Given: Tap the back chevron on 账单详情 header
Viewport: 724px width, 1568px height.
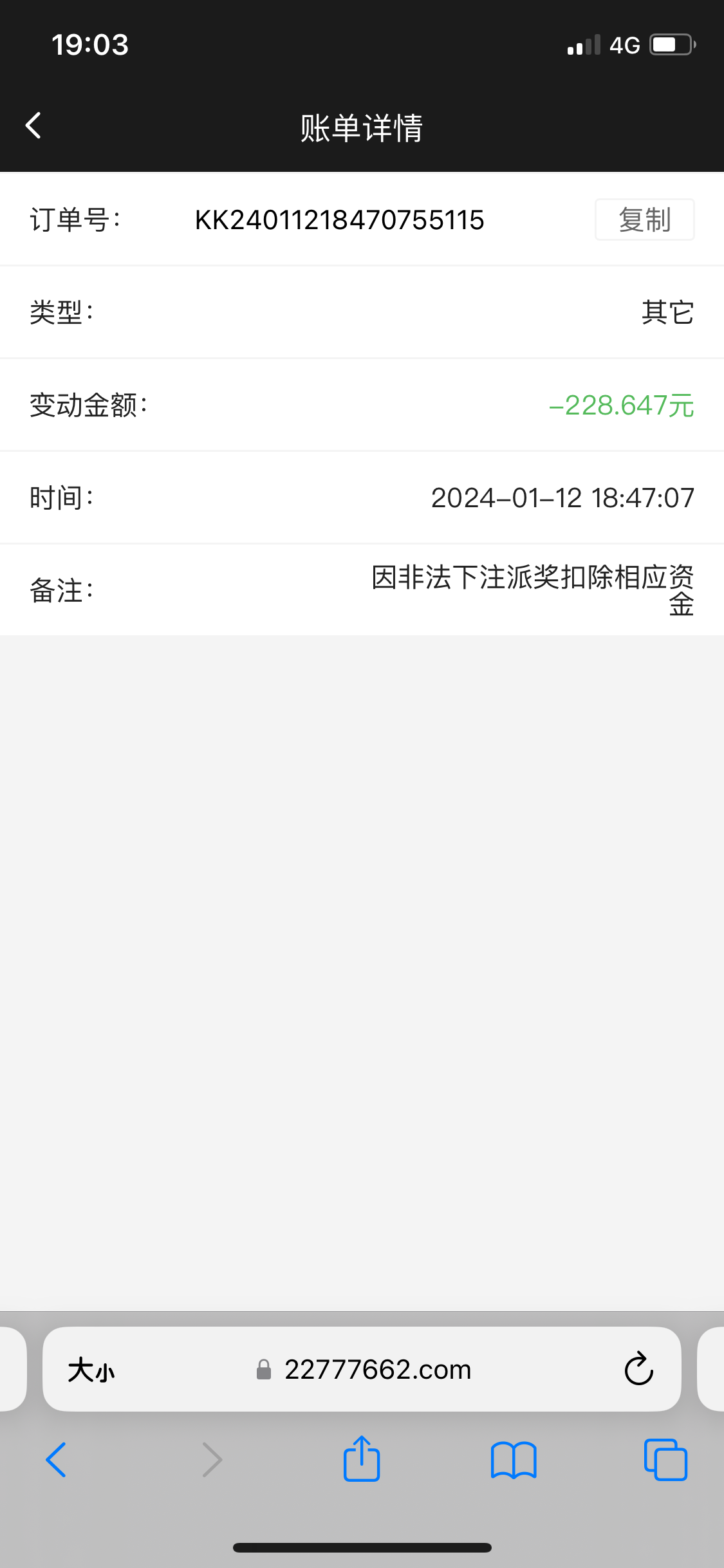Looking at the screenshot, I should click(x=33, y=126).
